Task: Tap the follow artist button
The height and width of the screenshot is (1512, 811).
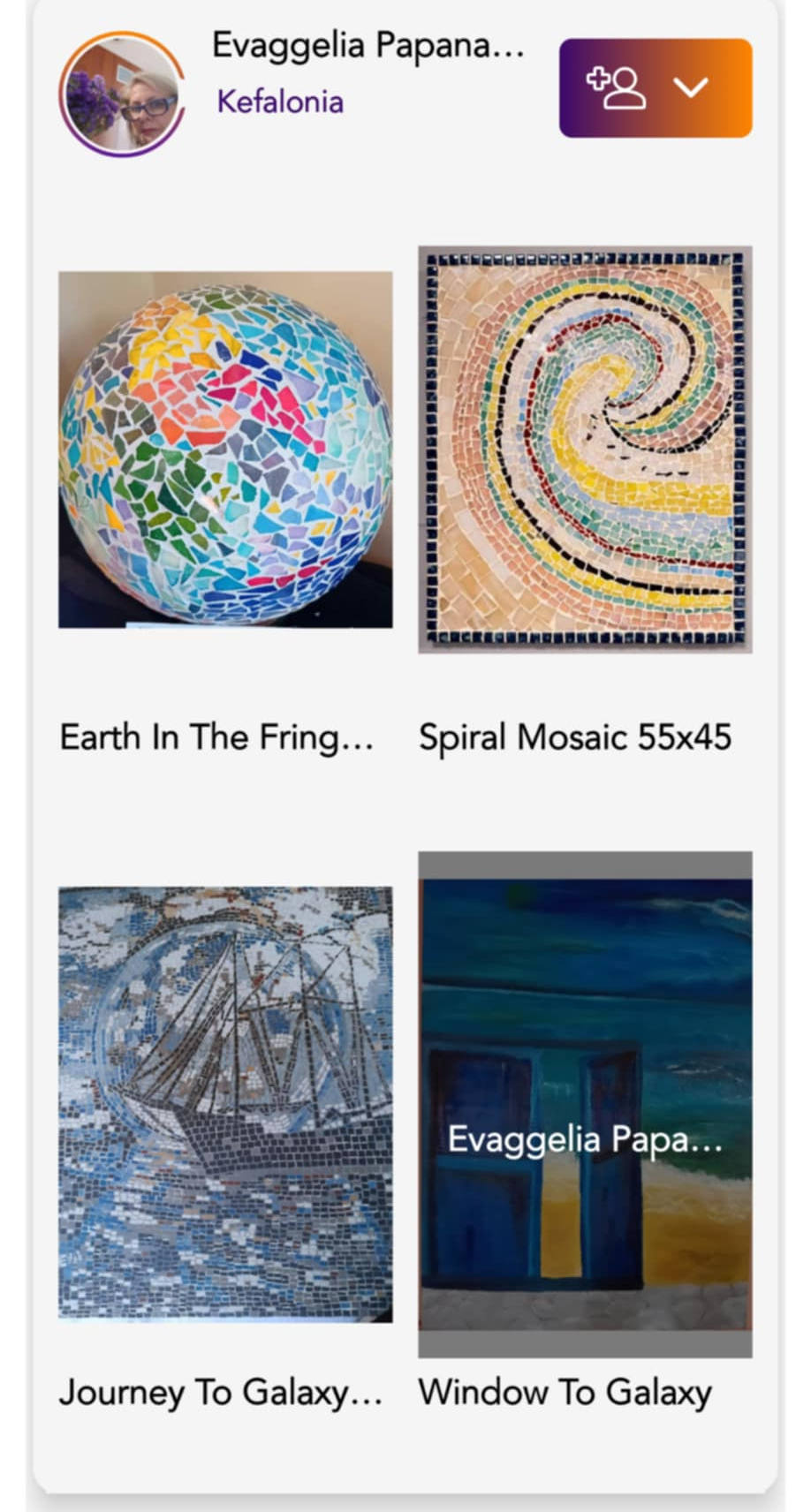Action: pos(618,88)
